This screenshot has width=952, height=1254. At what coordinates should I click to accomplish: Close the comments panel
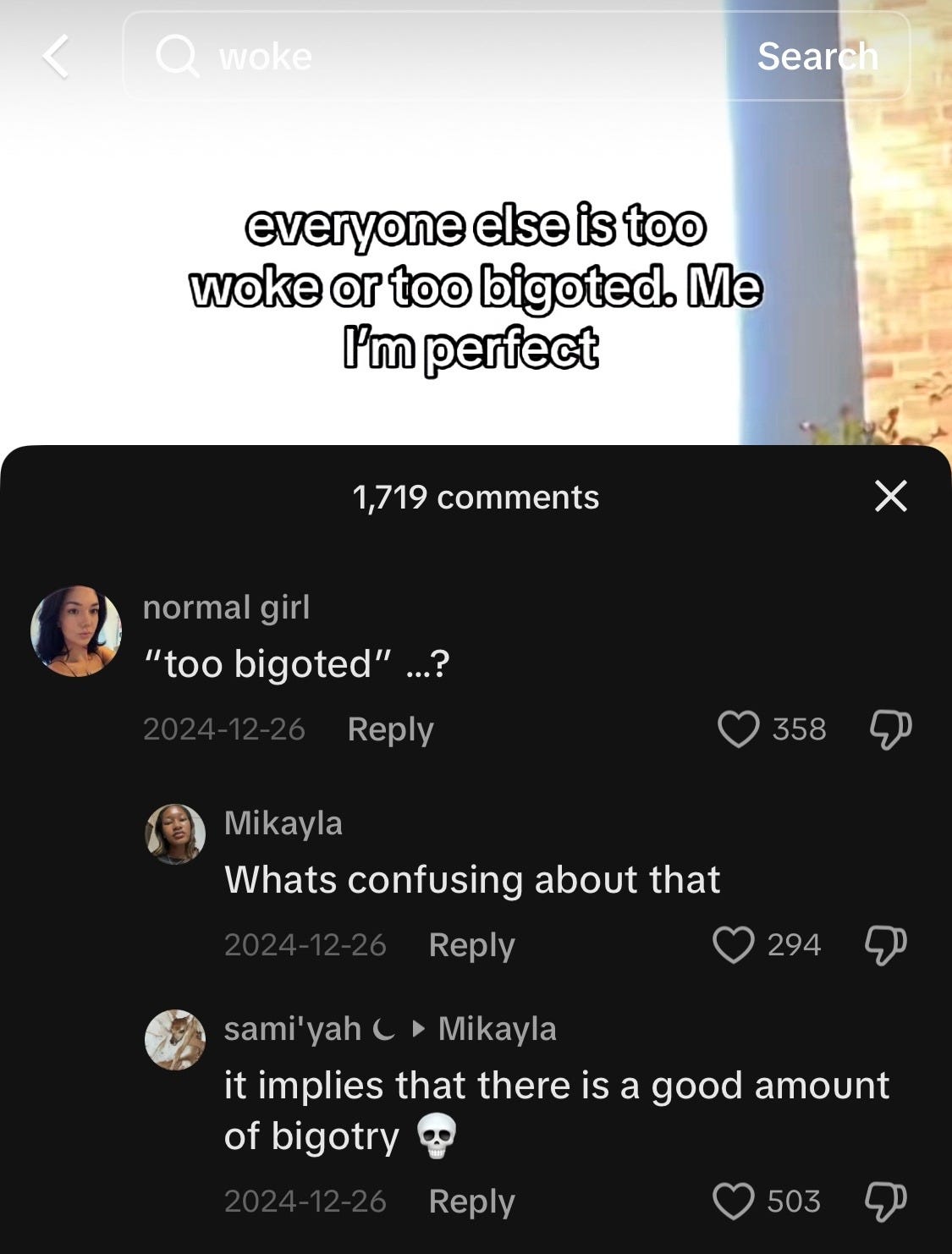(x=890, y=497)
